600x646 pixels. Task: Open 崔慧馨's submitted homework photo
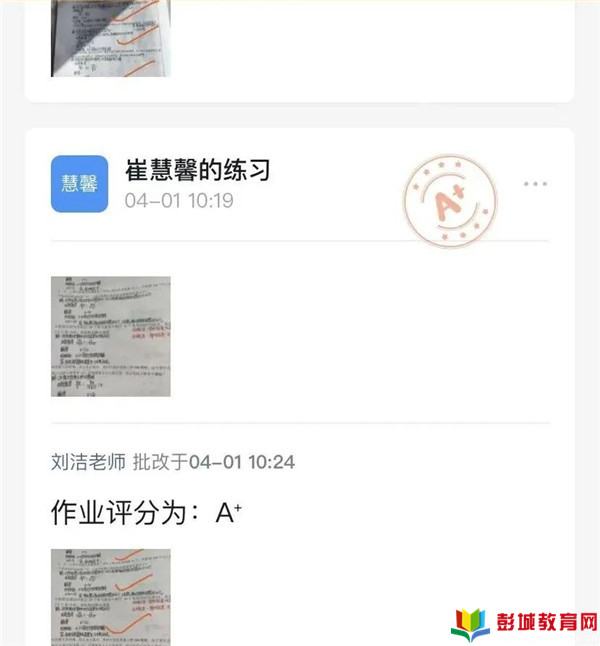tap(110, 336)
